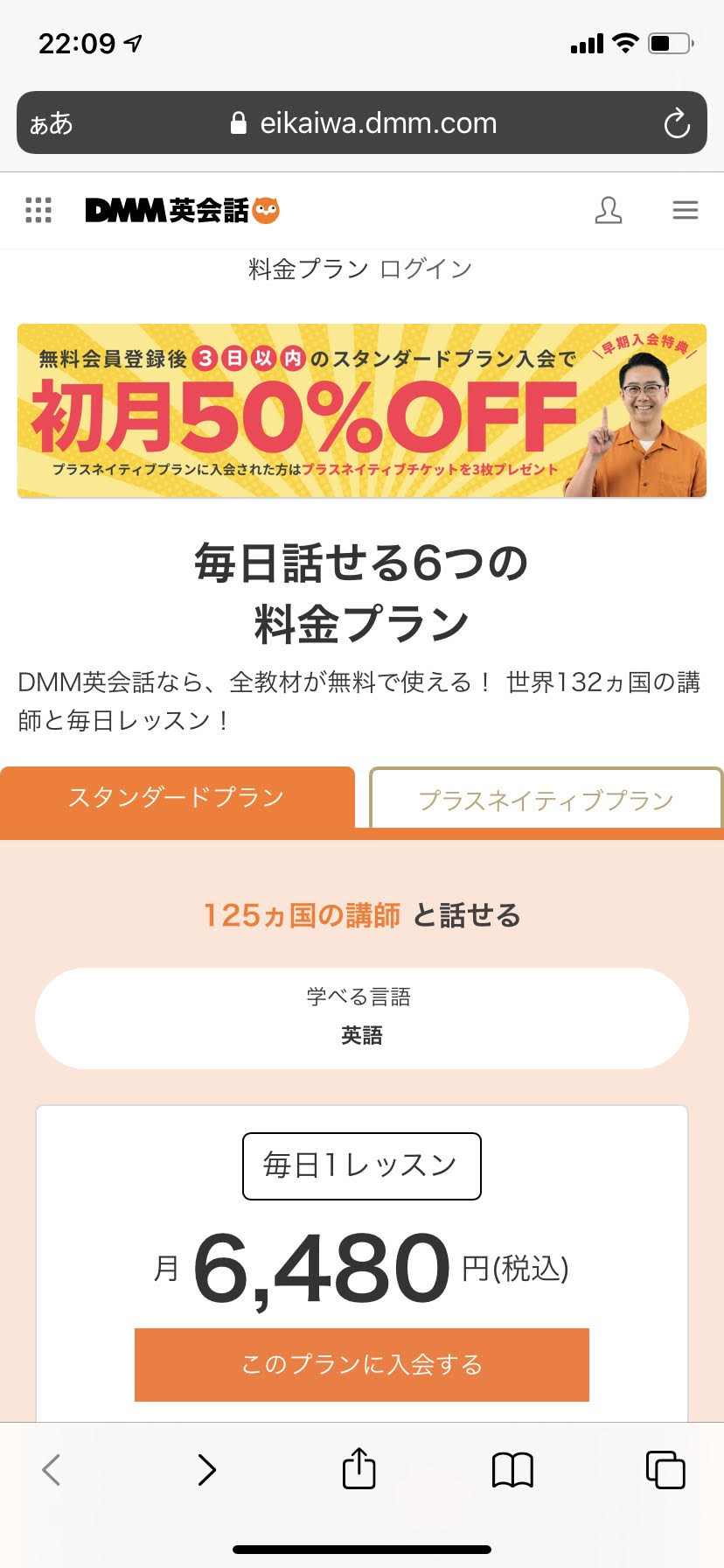Viewport: 724px width, 1568px height.
Task: Open the DMM services grid menu
Action: pyautogui.click(x=38, y=210)
